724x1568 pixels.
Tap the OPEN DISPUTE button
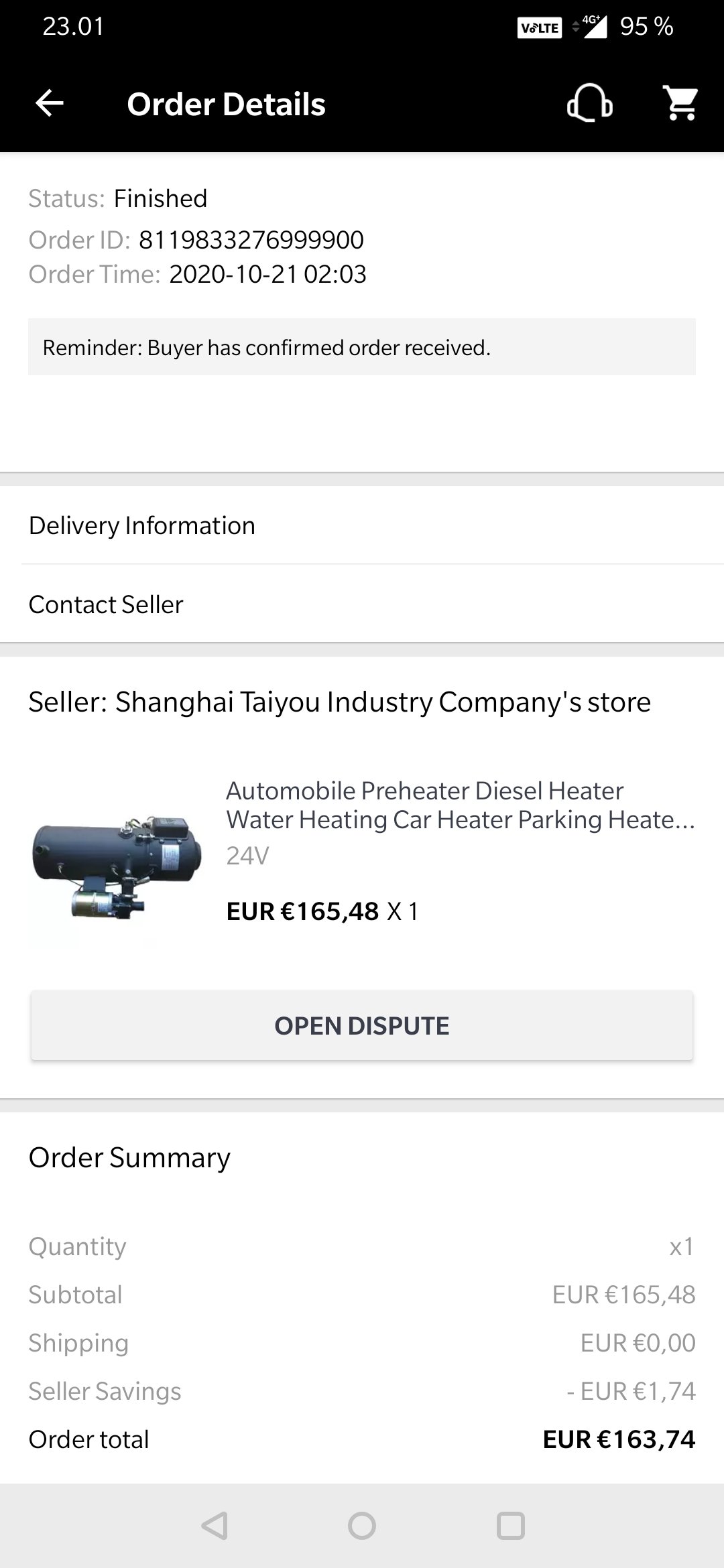tap(362, 1026)
